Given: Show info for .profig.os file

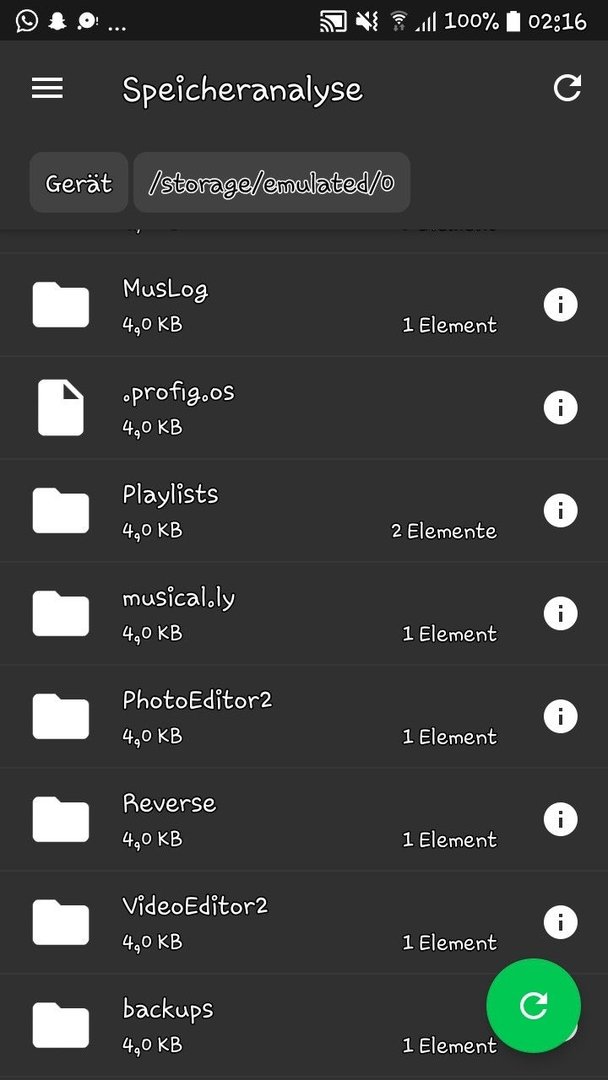Looking at the screenshot, I should [560, 408].
